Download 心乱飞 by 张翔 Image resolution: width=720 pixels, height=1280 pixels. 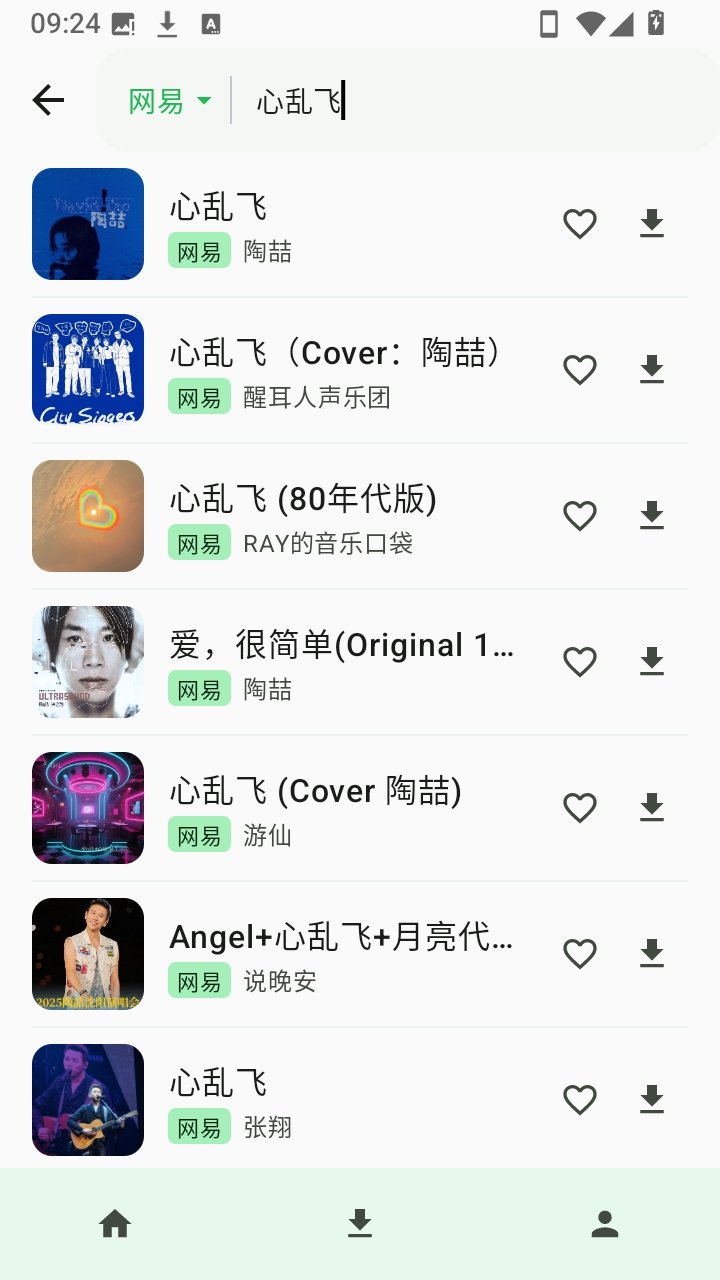click(x=652, y=1100)
